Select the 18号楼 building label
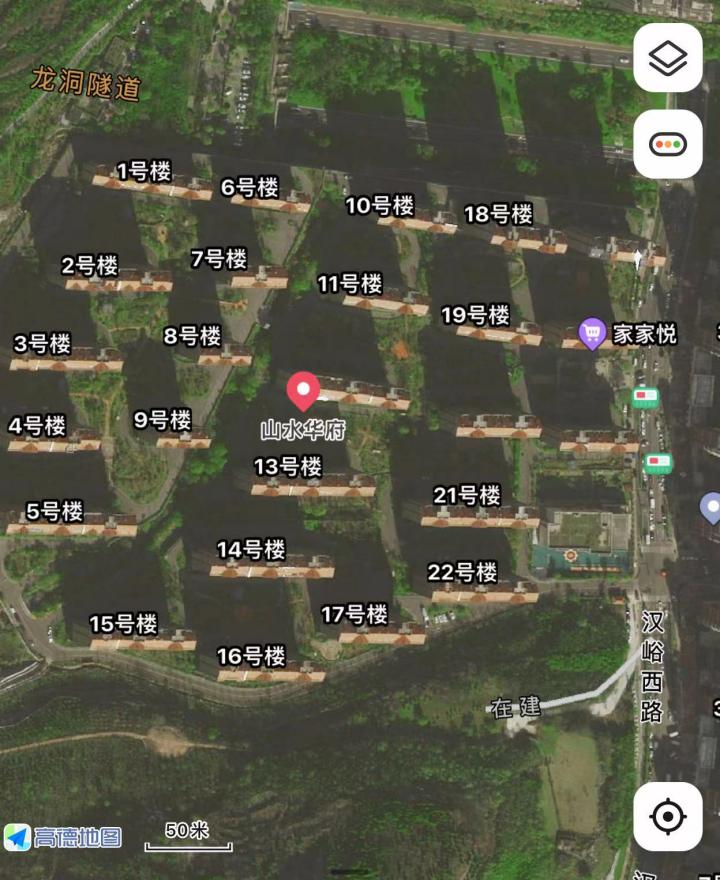The image size is (720, 880). (x=497, y=211)
